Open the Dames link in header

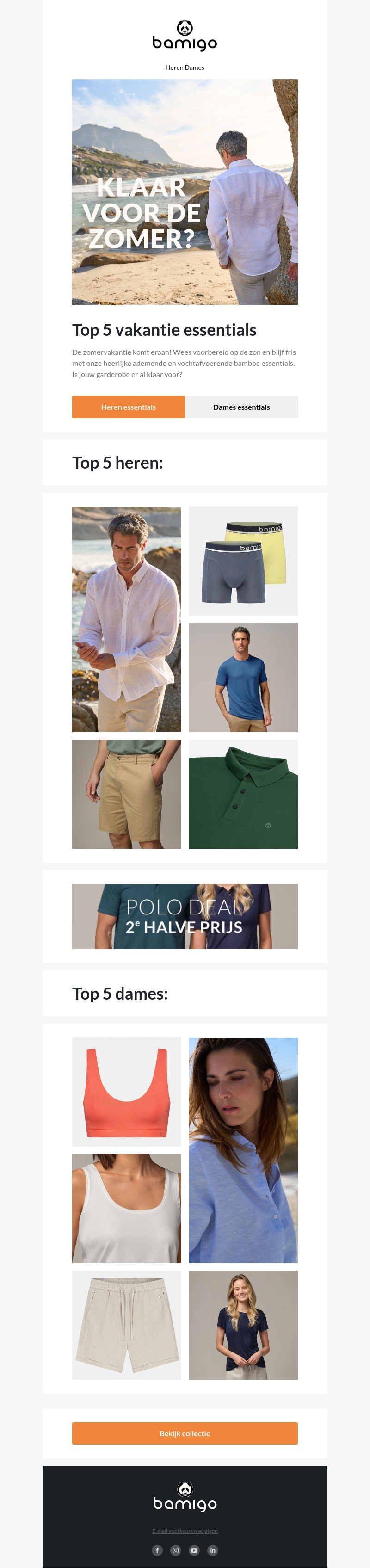[x=195, y=68]
